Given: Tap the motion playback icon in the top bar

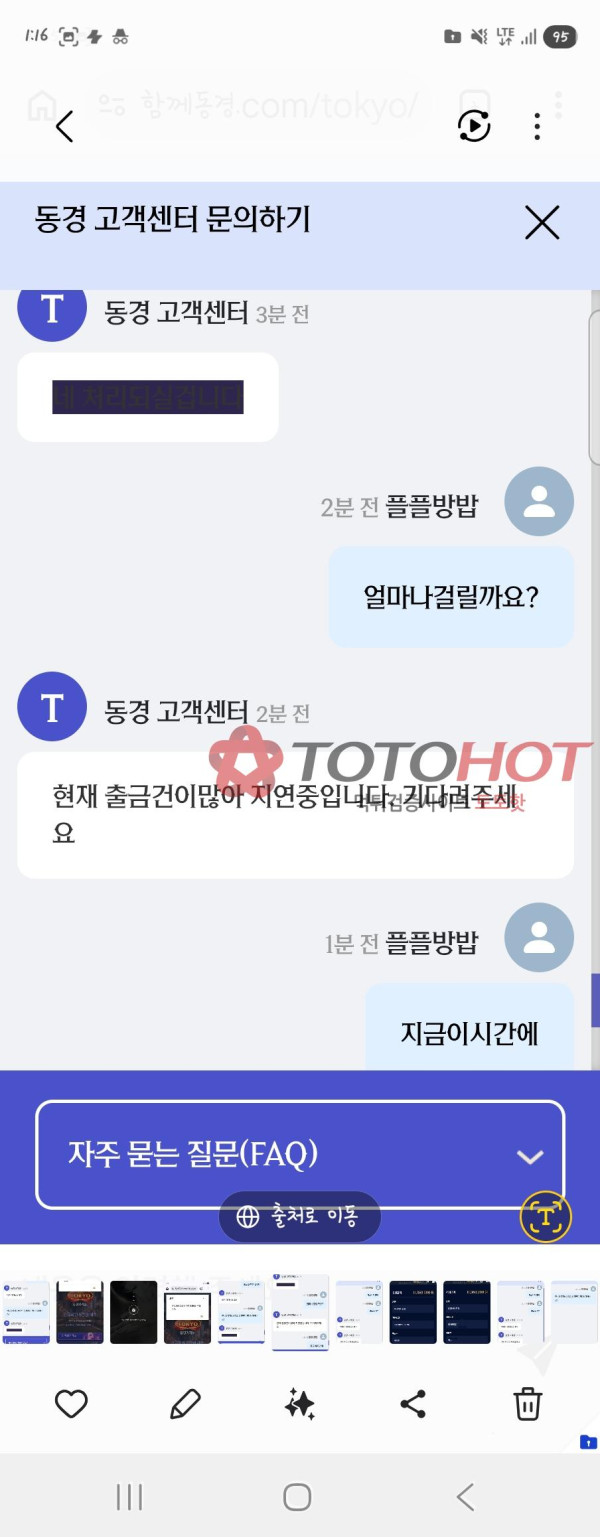Looking at the screenshot, I should 474,126.
